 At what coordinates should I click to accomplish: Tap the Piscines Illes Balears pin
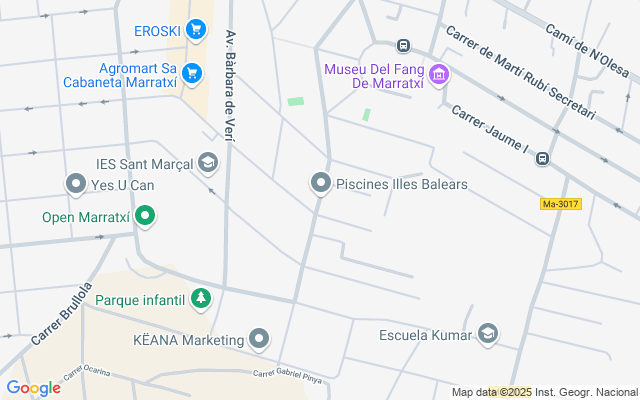click(321, 183)
